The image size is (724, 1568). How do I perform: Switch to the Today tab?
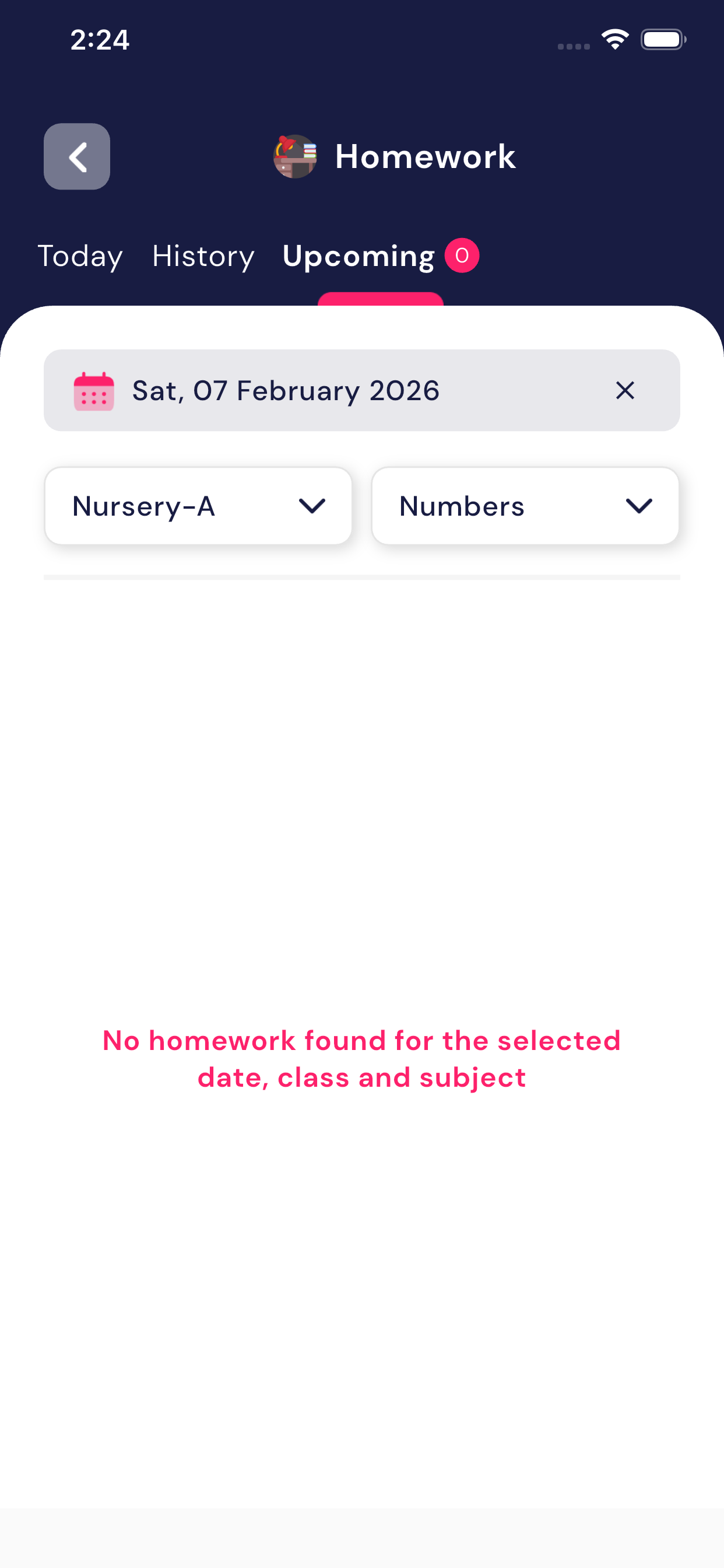click(80, 256)
